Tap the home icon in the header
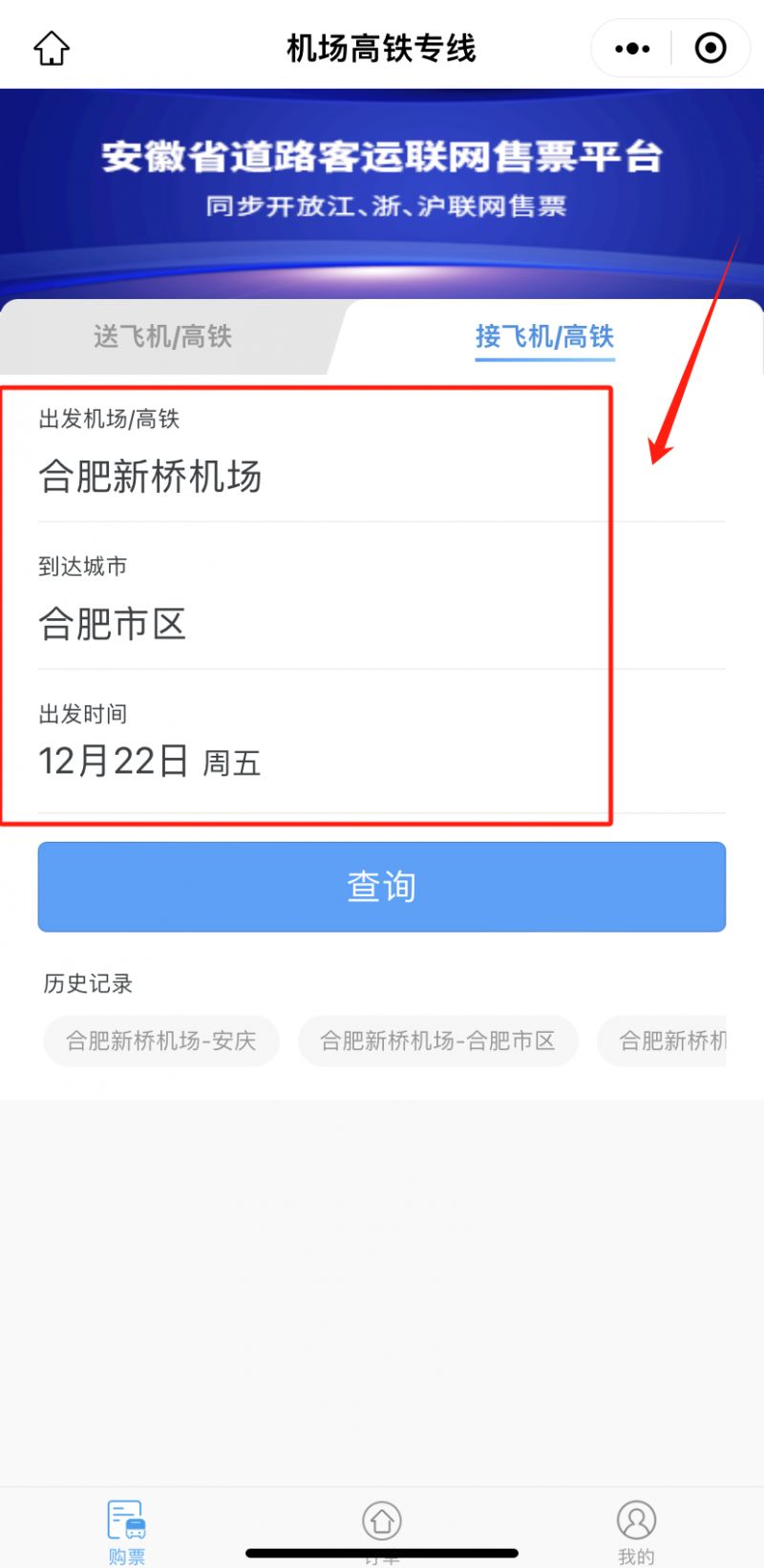This screenshot has width=764, height=1568. [52, 48]
